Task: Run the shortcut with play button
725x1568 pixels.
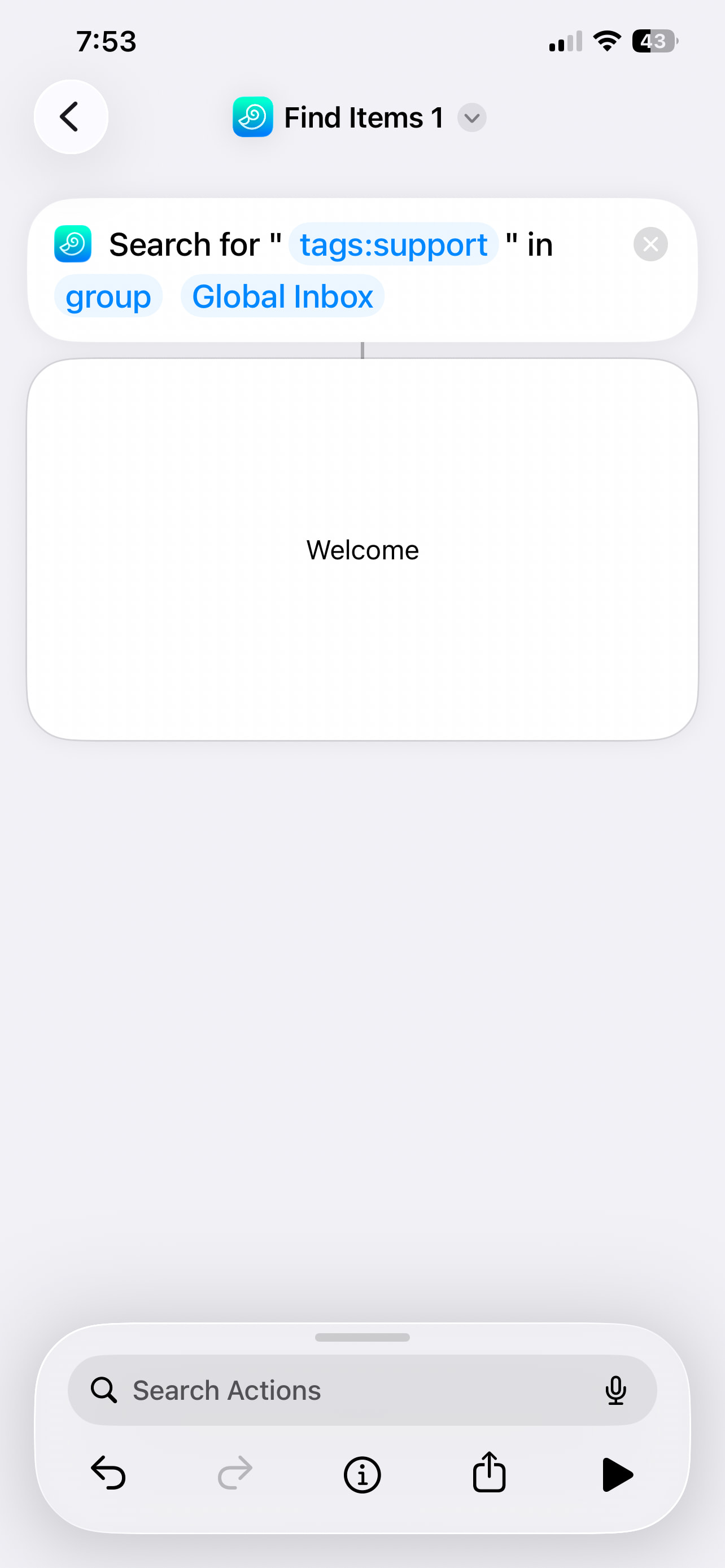Action: pos(617,1475)
